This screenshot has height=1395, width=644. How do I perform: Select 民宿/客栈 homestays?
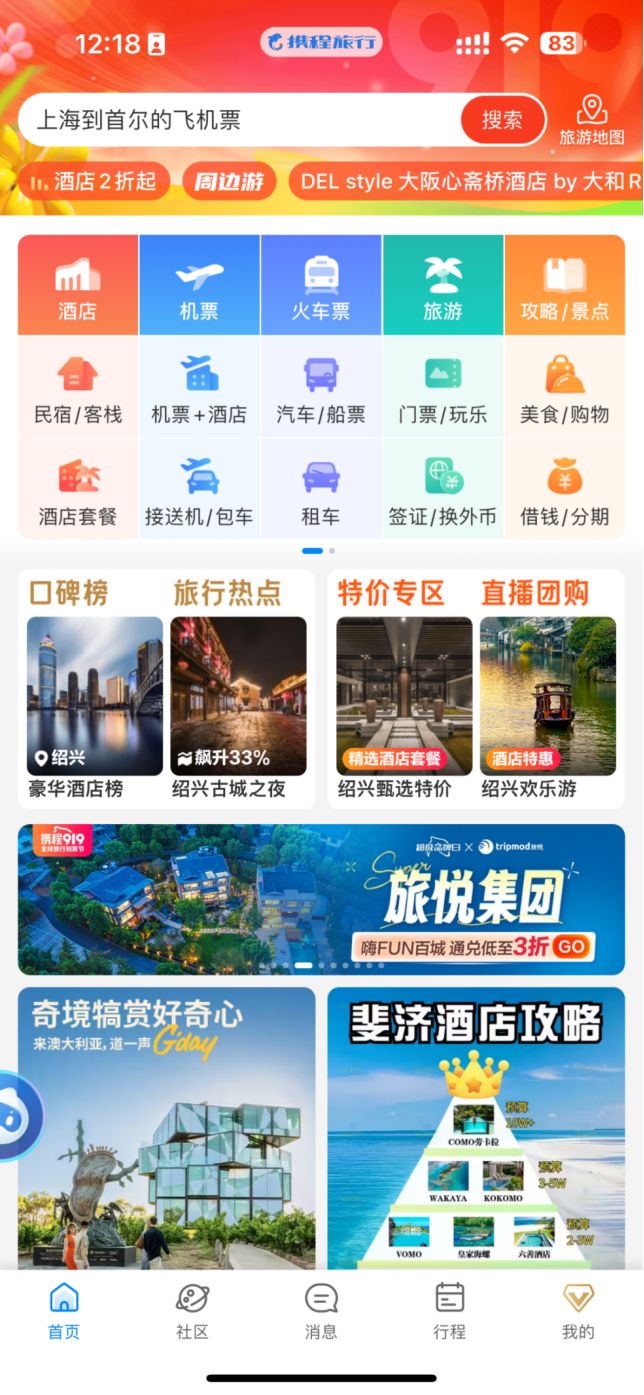click(78, 390)
